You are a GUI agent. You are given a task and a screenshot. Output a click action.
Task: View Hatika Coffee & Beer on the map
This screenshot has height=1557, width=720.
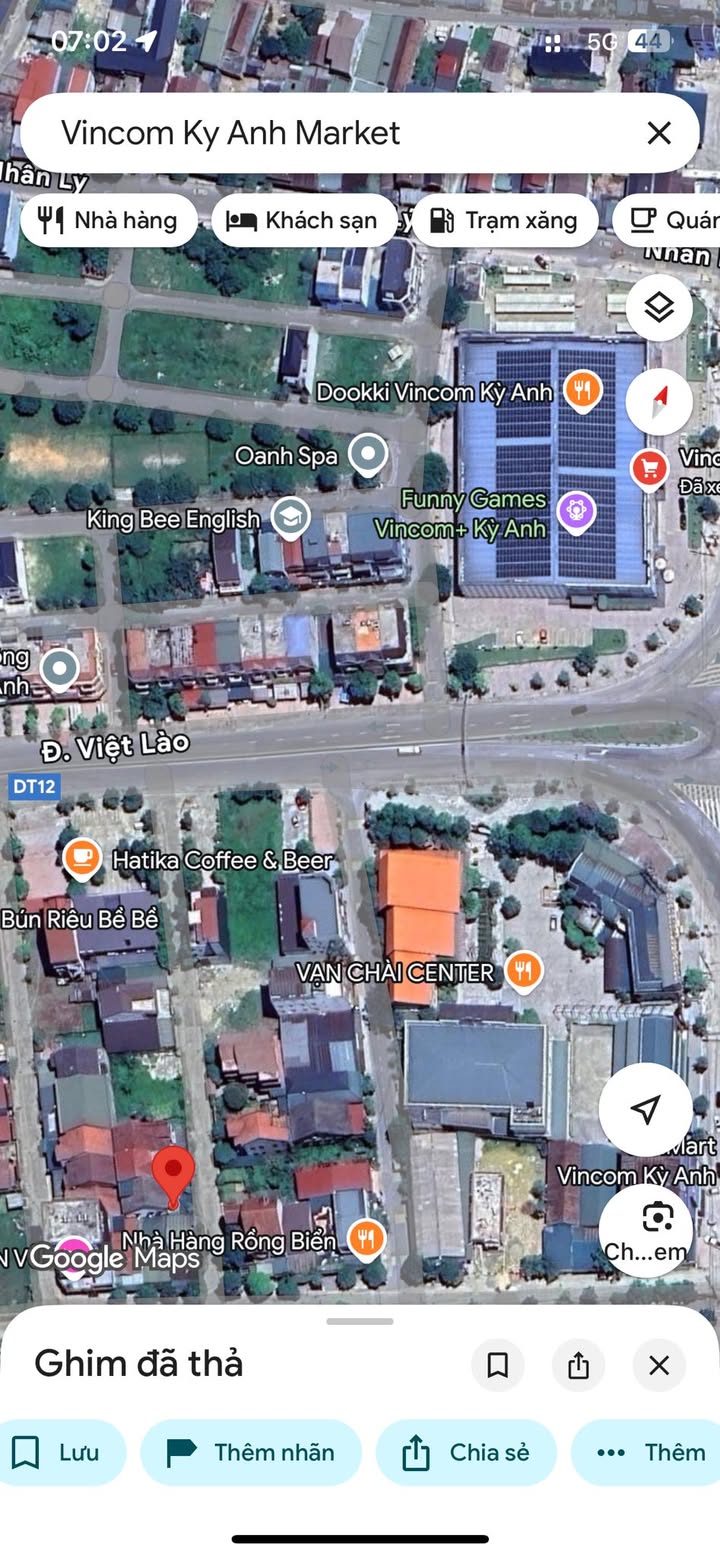point(82,858)
